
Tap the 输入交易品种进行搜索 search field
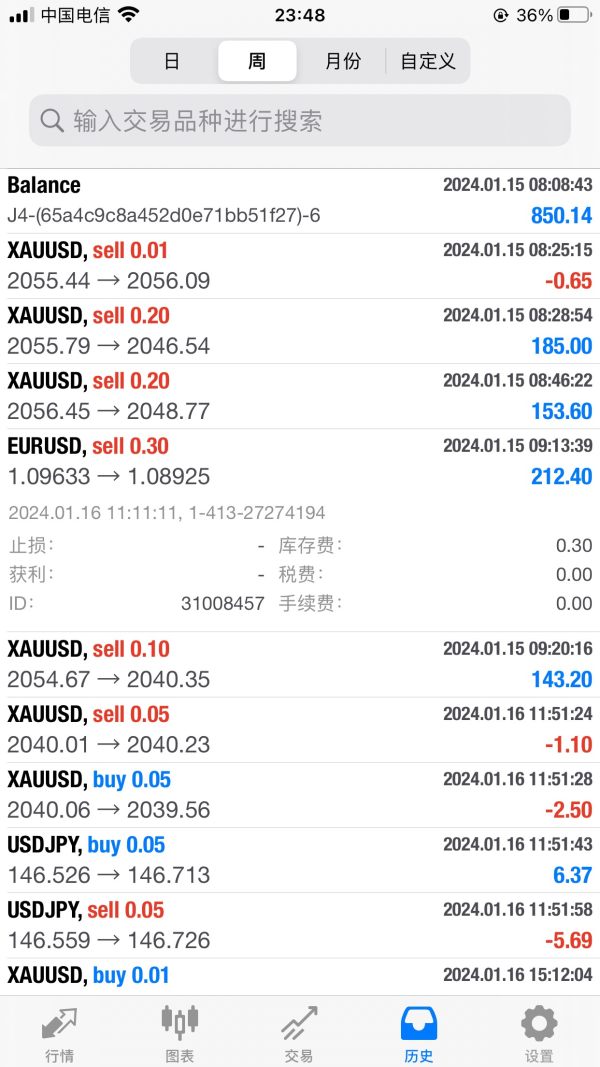(299, 120)
